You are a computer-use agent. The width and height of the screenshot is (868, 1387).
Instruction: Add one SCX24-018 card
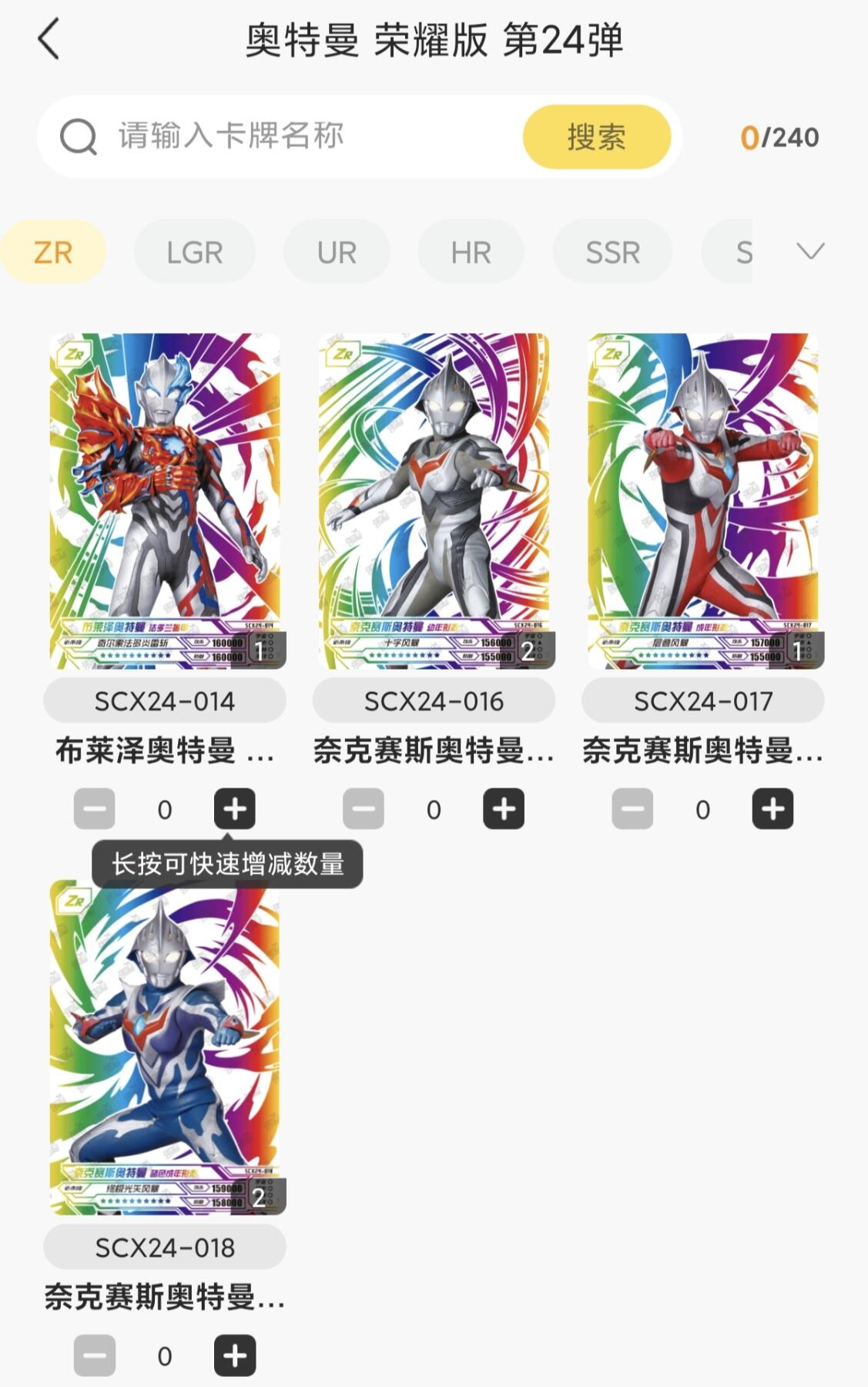234,1355
